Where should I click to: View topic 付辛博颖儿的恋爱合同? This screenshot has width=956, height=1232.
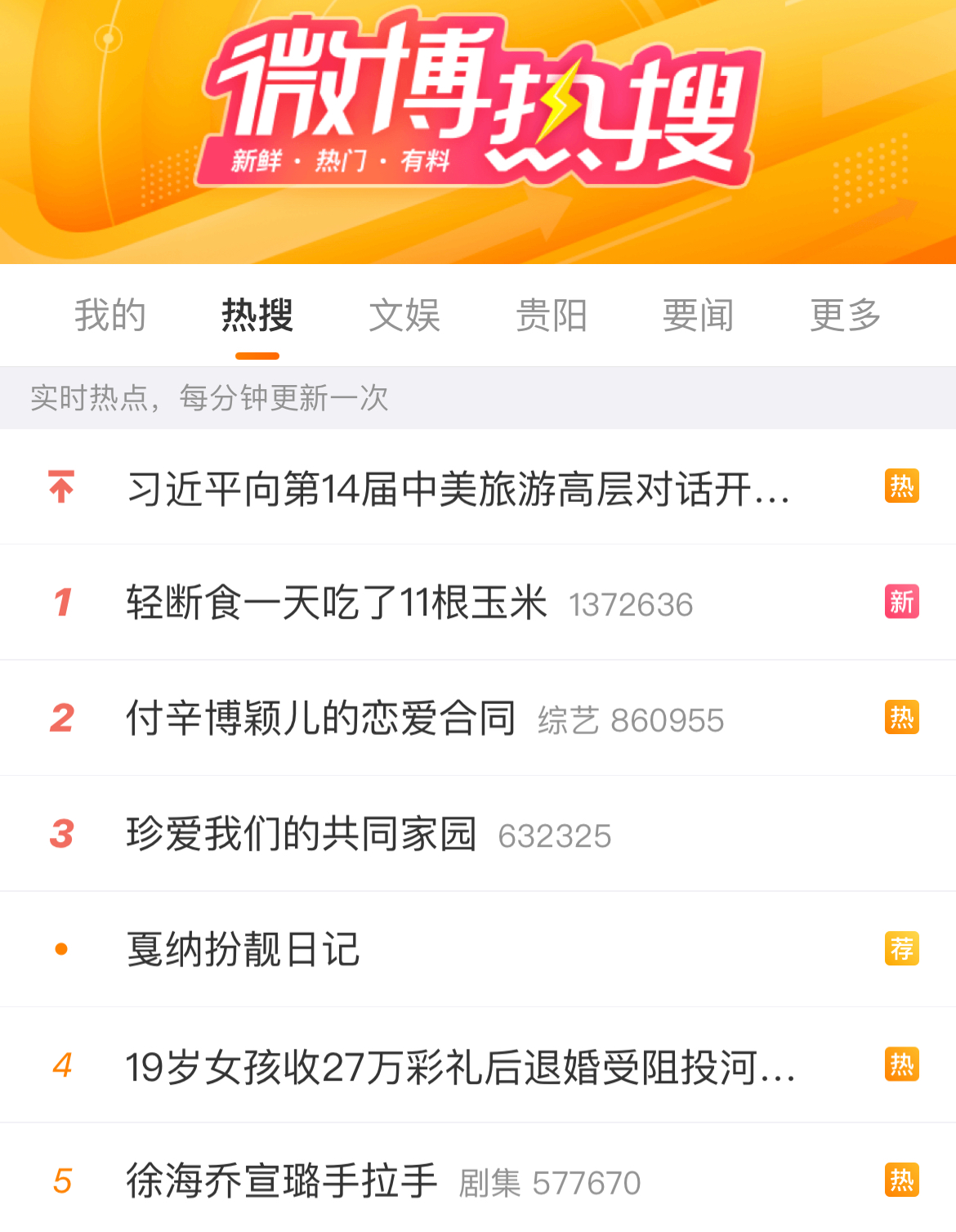pos(320,719)
